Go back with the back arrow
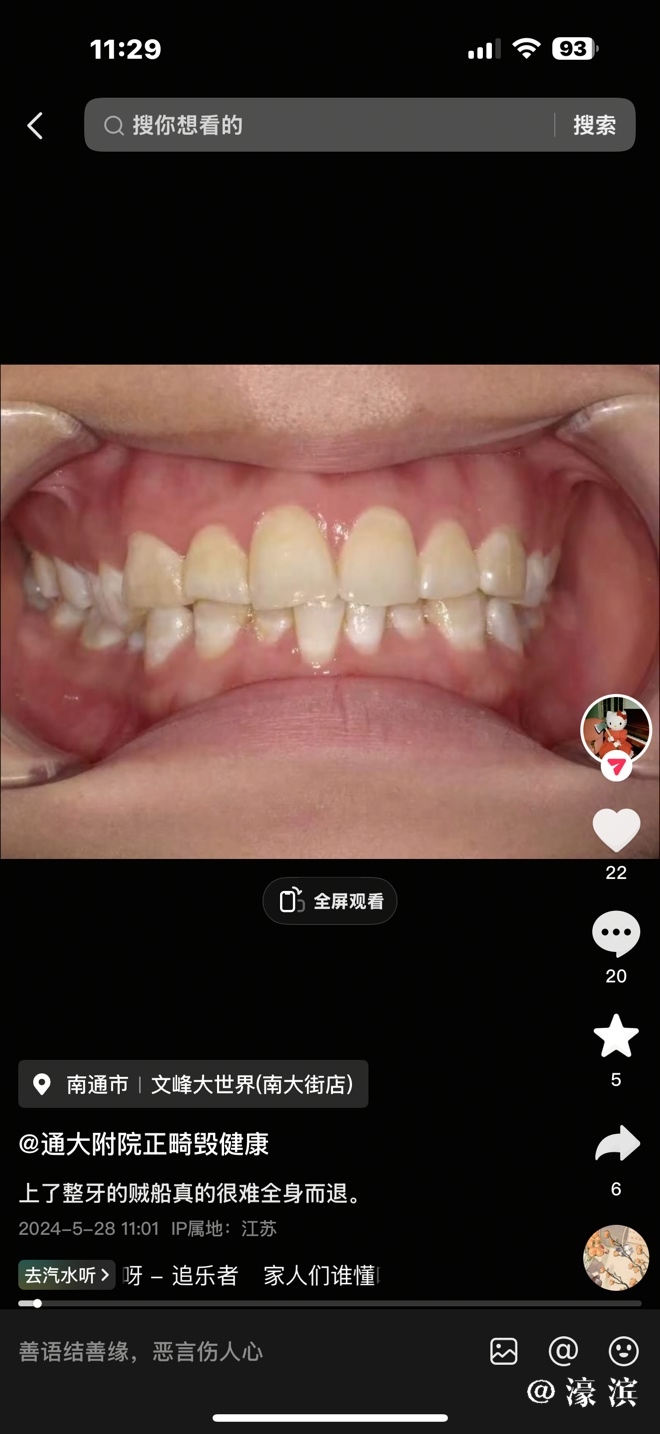 tap(36, 125)
